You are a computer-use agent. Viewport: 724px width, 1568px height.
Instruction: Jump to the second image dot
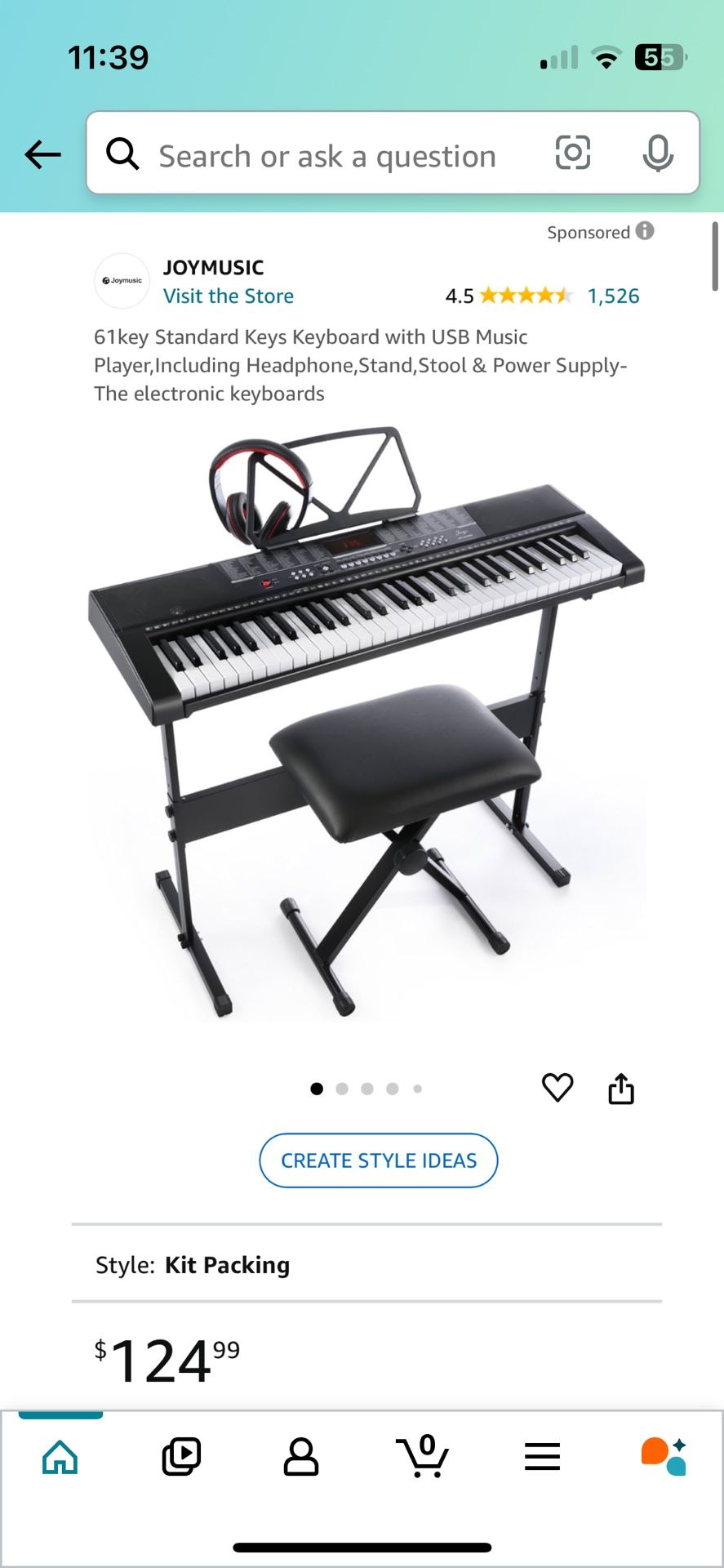click(x=342, y=1089)
